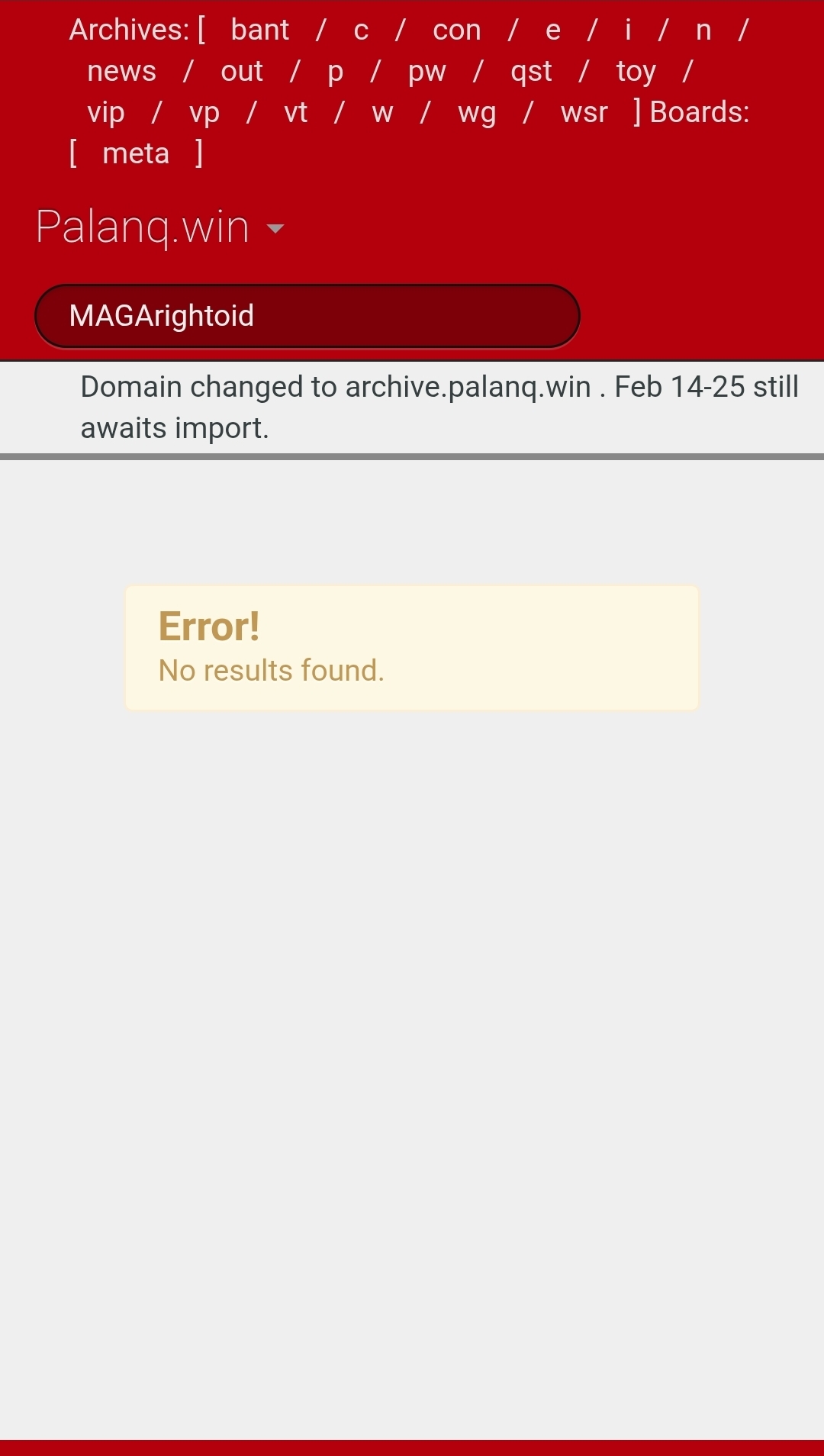The image size is (824, 1456).
Task: Visit the vt archive
Action: pyautogui.click(x=295, y=112)
